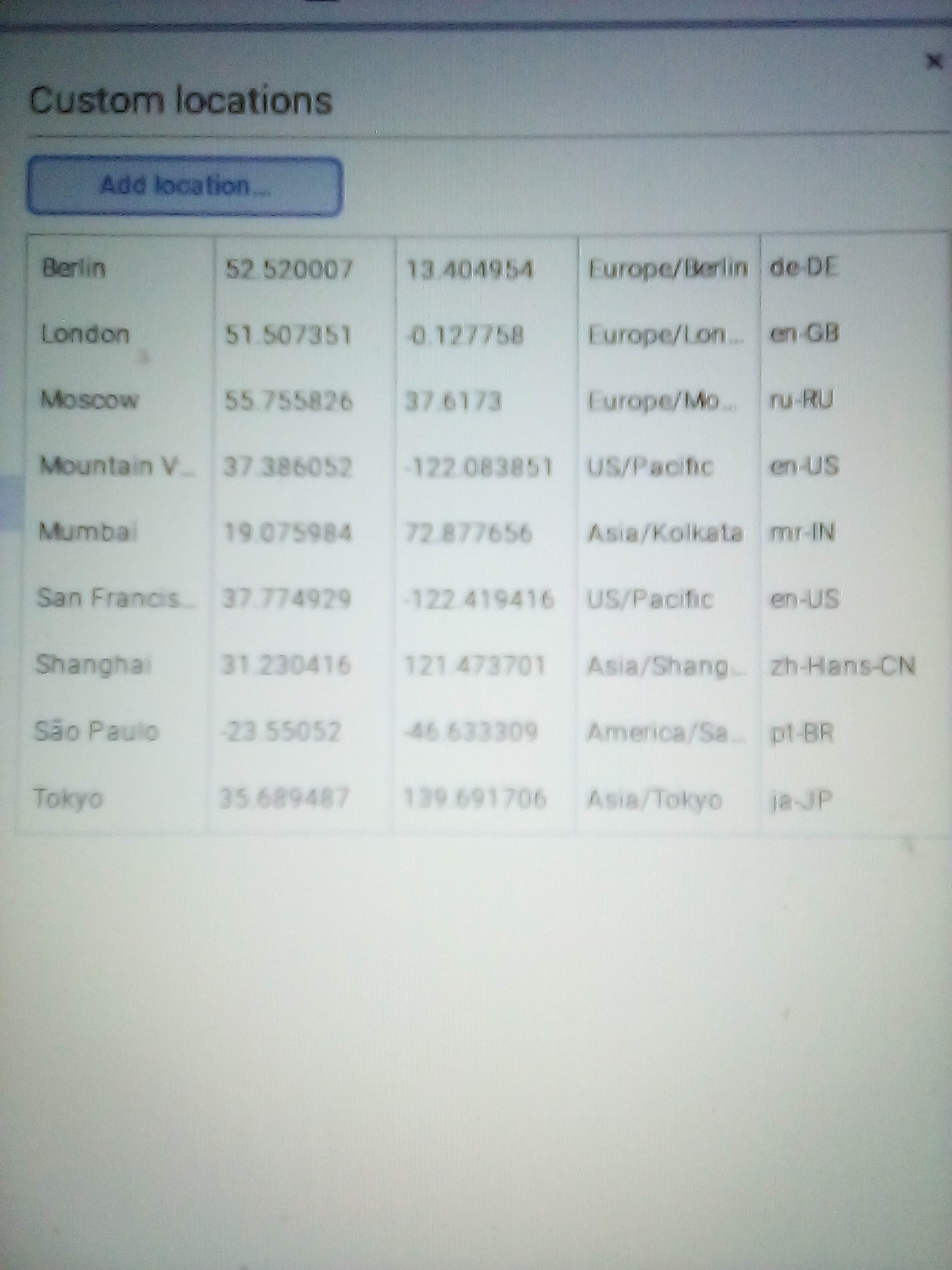Choose the Shanghai location entry
952x1270 pixels.
[x=94, y=665]
